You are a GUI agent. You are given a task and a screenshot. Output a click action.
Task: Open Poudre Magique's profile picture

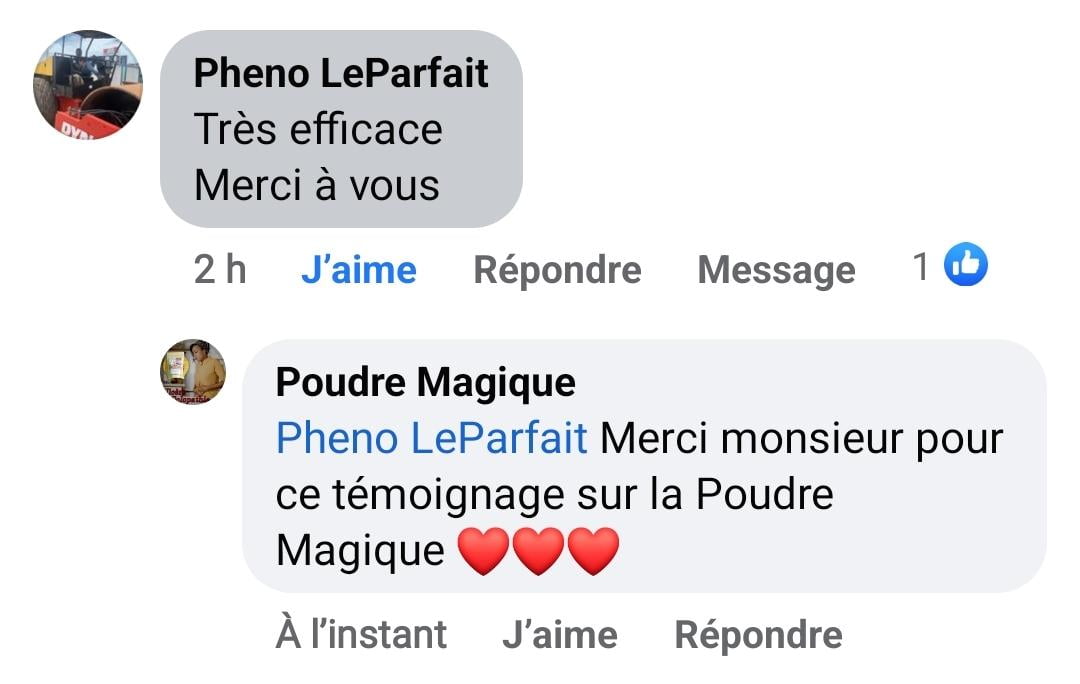pyautogui.click(x=194, y=372)
